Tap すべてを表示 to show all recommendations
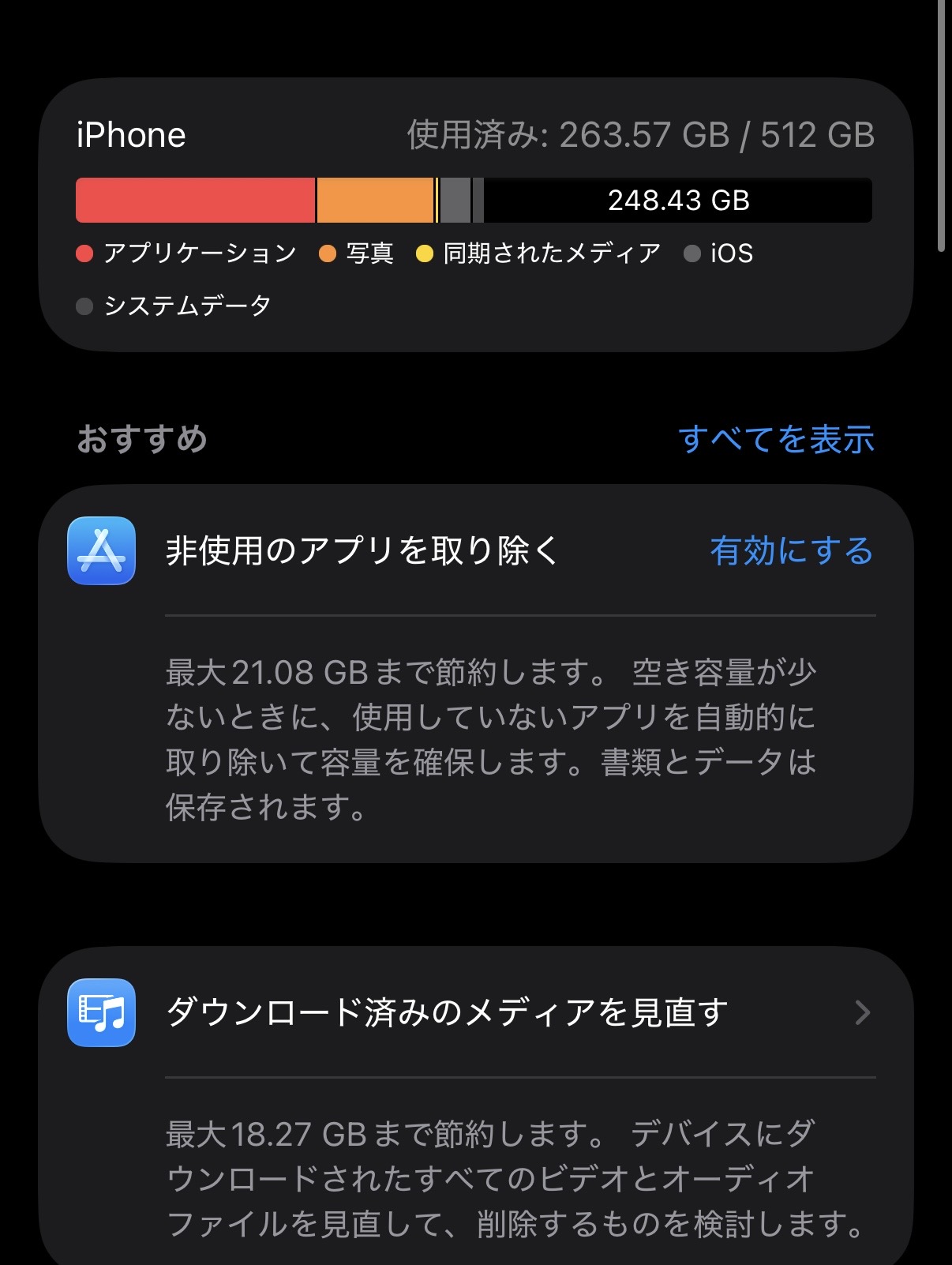Screen dimensions: 952x1265 click(776, 439)
